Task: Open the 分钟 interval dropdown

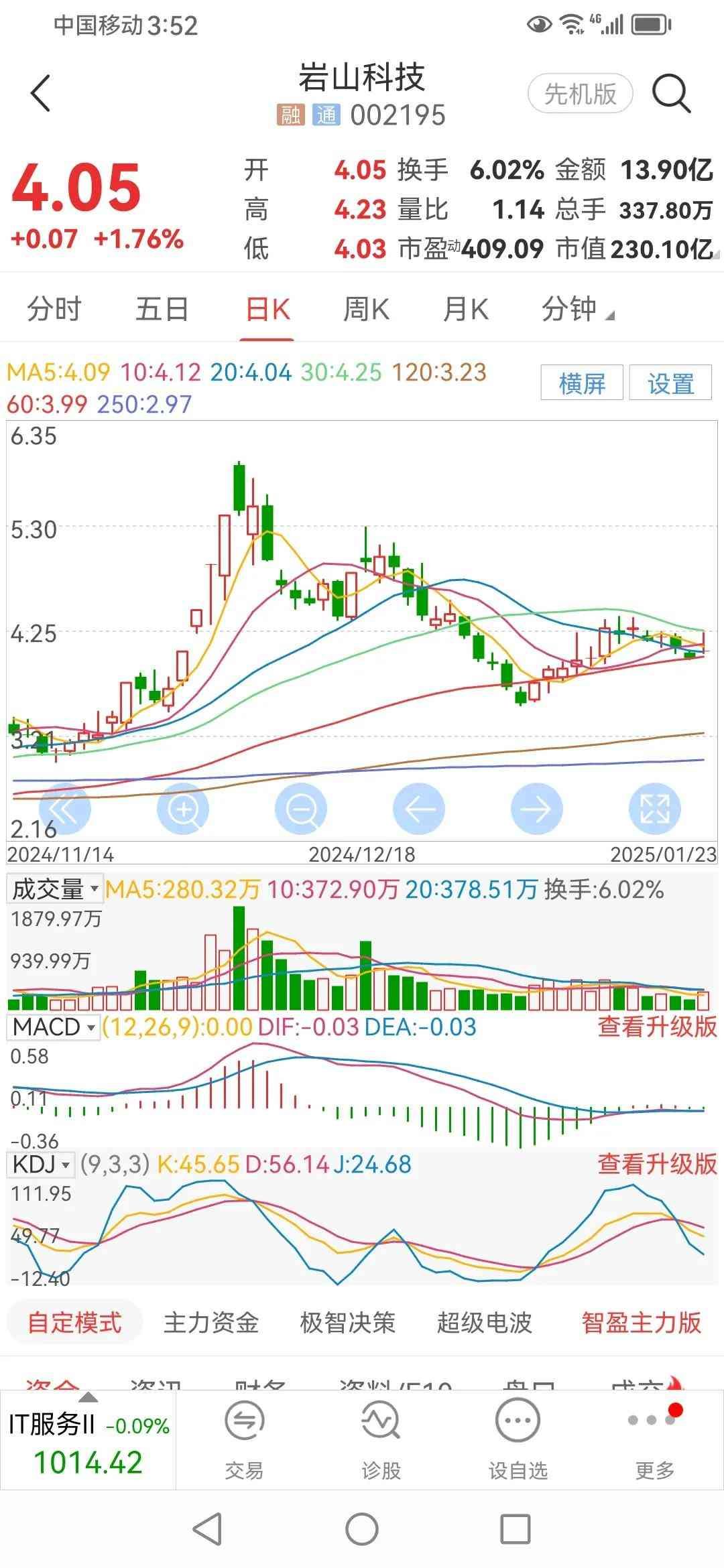Action: (578, 310)
